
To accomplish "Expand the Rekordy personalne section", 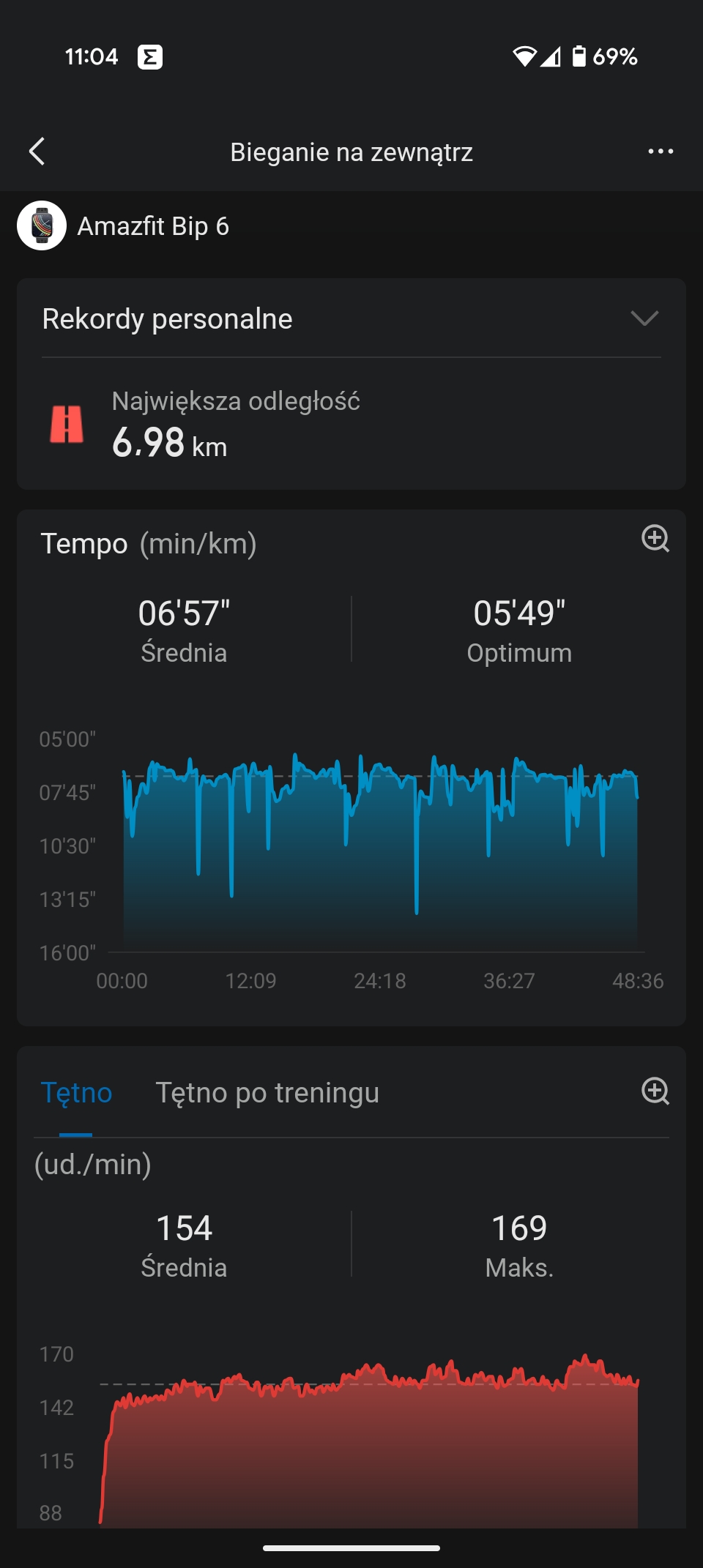I will [644, 318].
